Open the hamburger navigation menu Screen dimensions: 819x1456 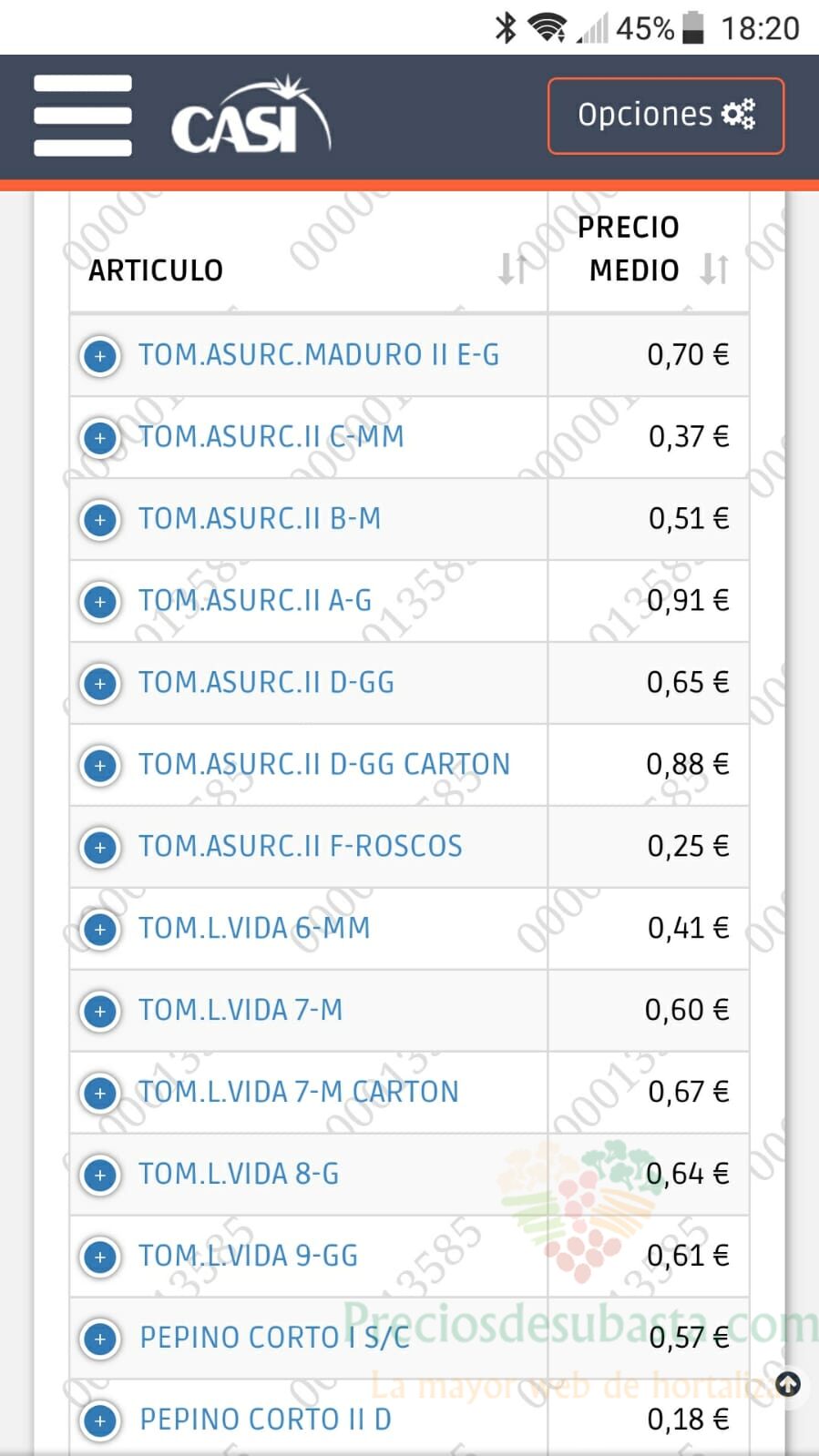(83, 116)
